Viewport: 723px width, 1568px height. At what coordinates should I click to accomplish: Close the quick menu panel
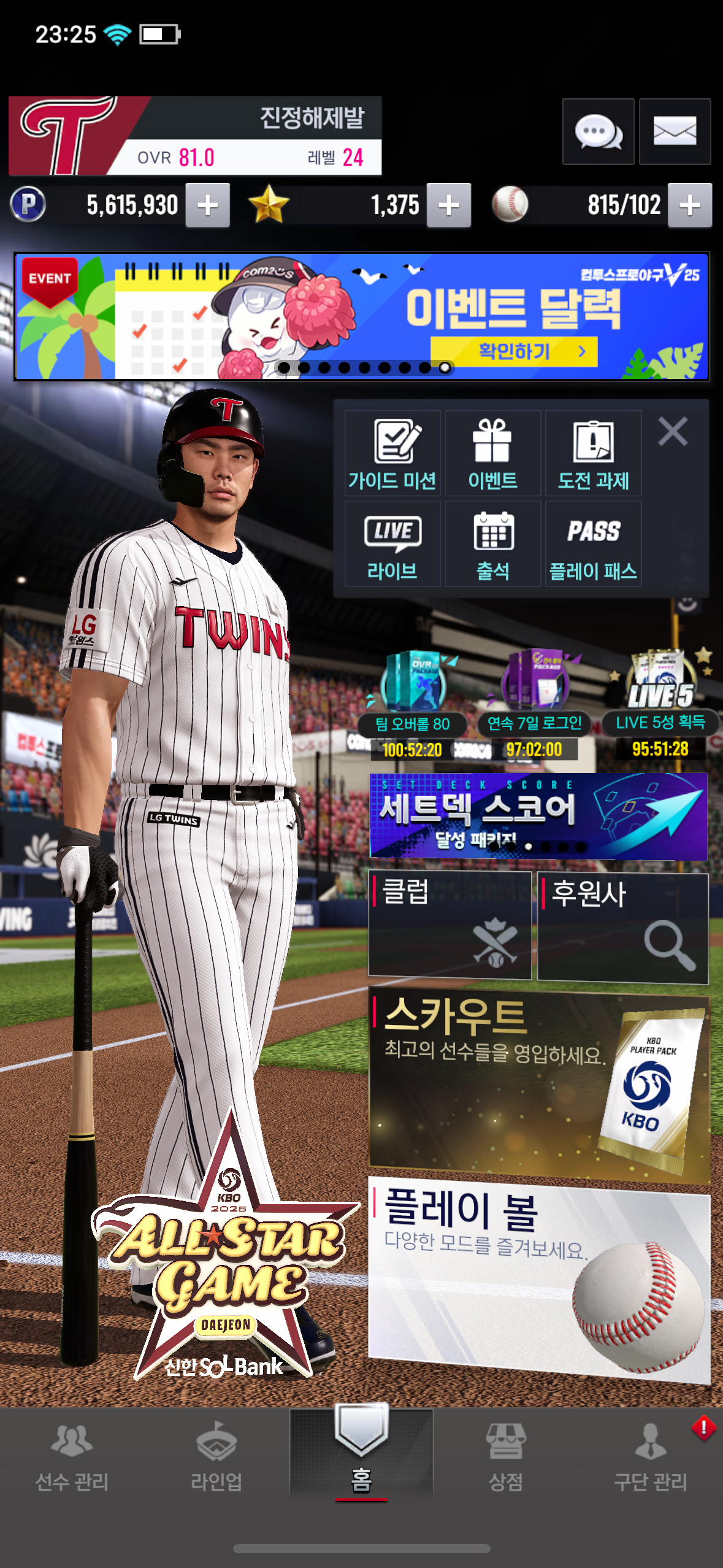[x=673, y=431]
